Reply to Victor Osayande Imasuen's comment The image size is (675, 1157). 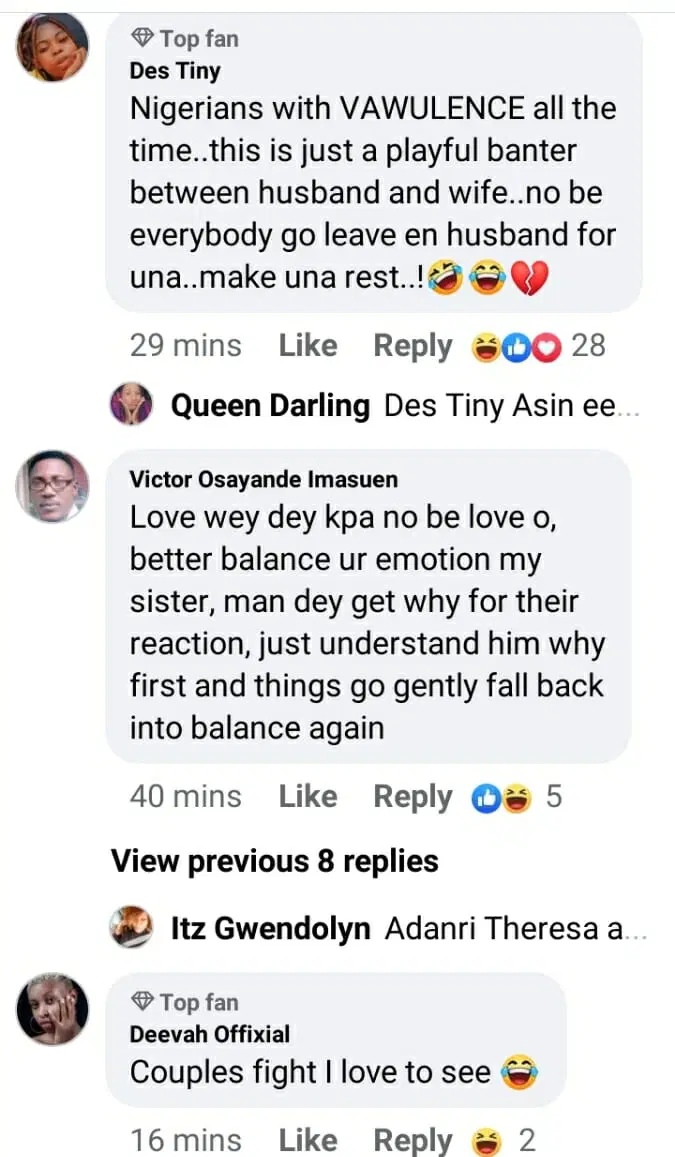(412, 797)
